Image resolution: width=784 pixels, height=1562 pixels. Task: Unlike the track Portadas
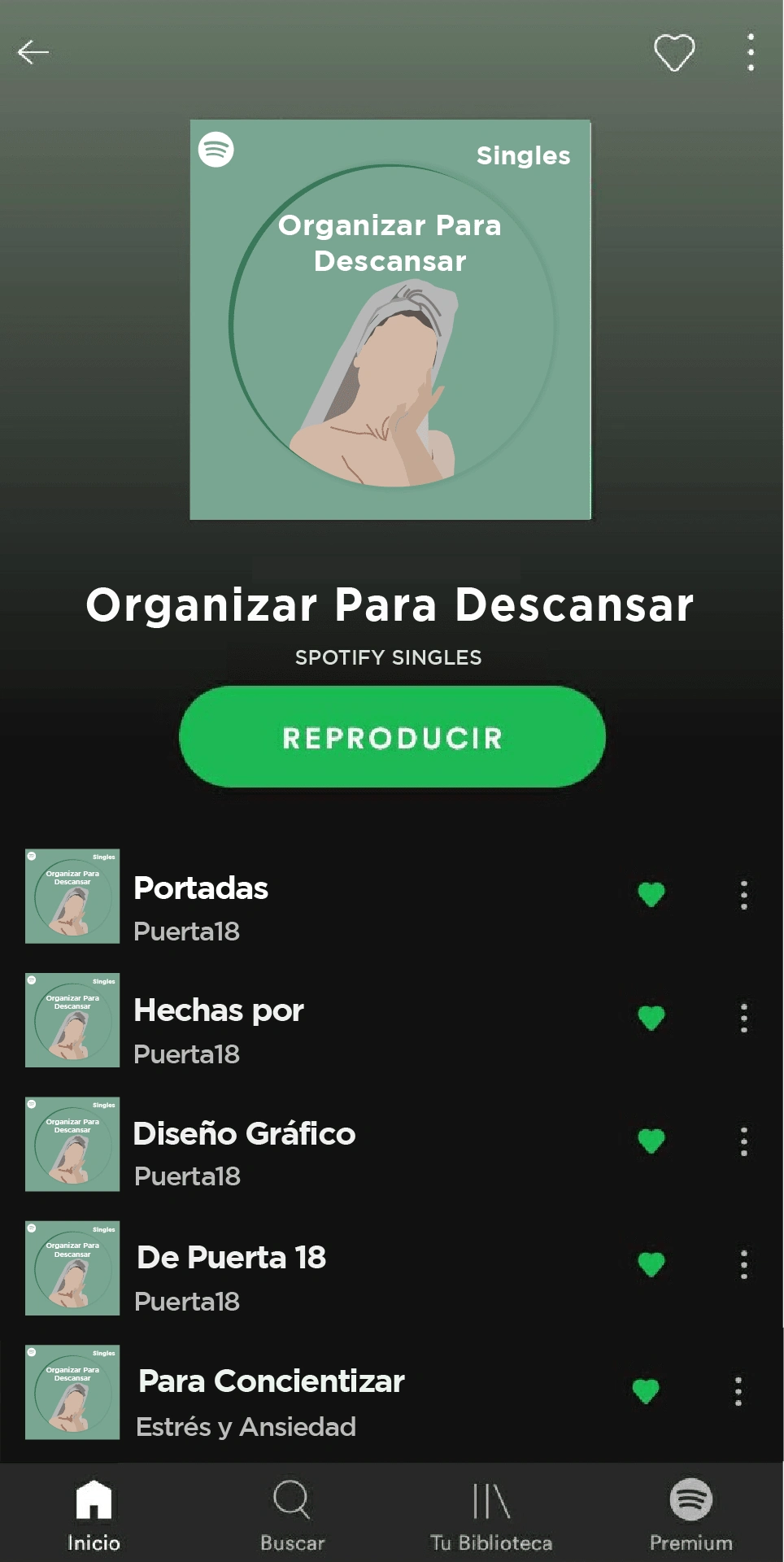[x=651, y=895]
